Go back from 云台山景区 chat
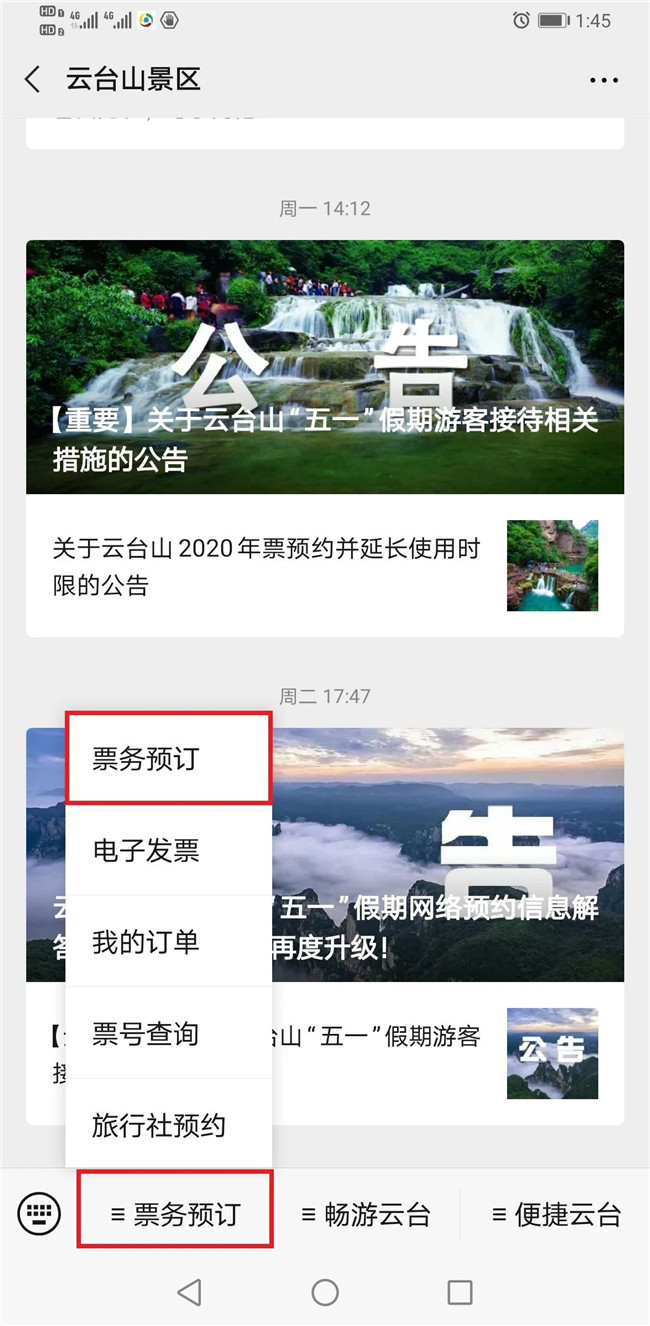650x1326 pixels. click(x=33, y=80)
